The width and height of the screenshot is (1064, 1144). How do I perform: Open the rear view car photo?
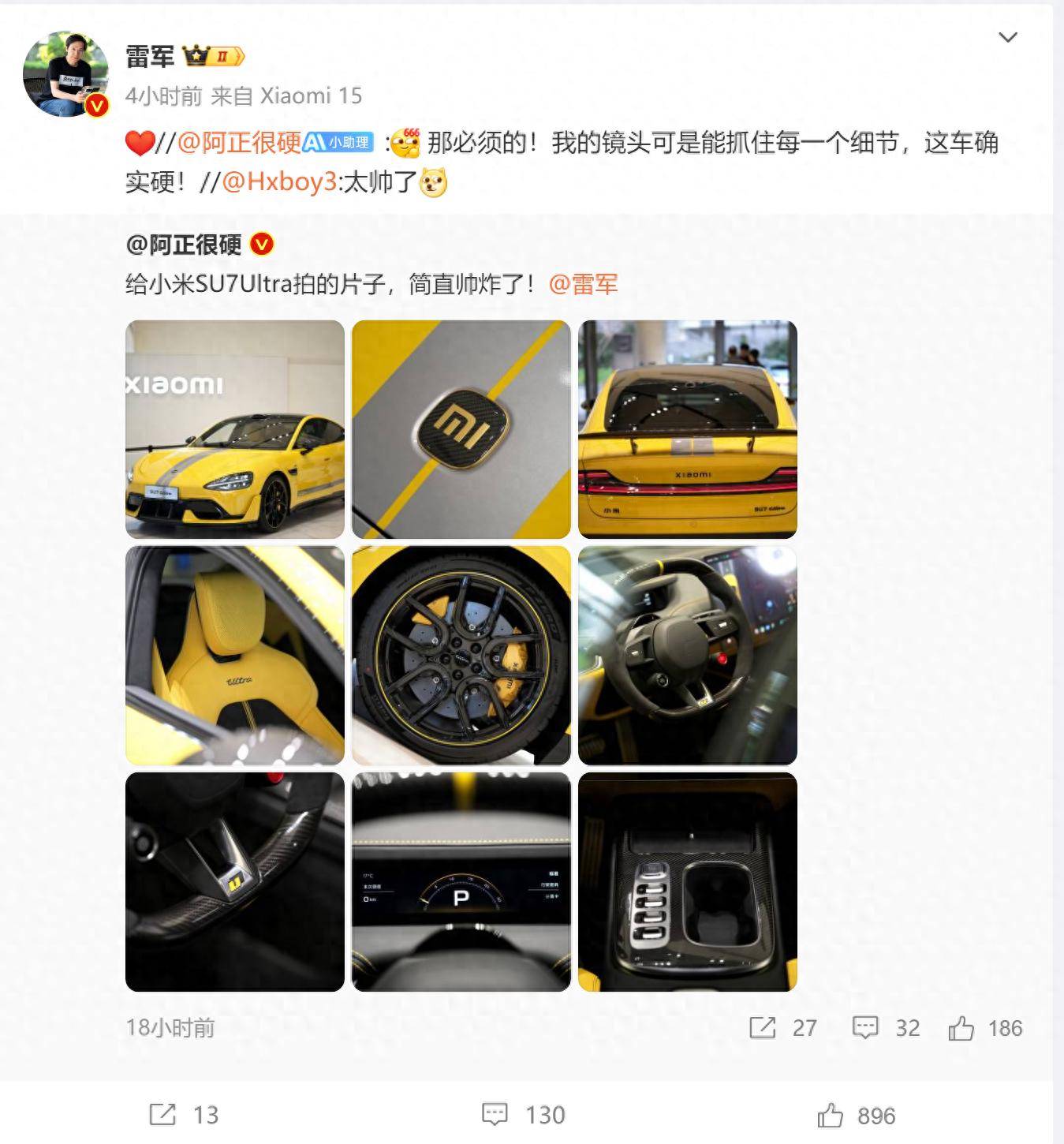(687, 429)
